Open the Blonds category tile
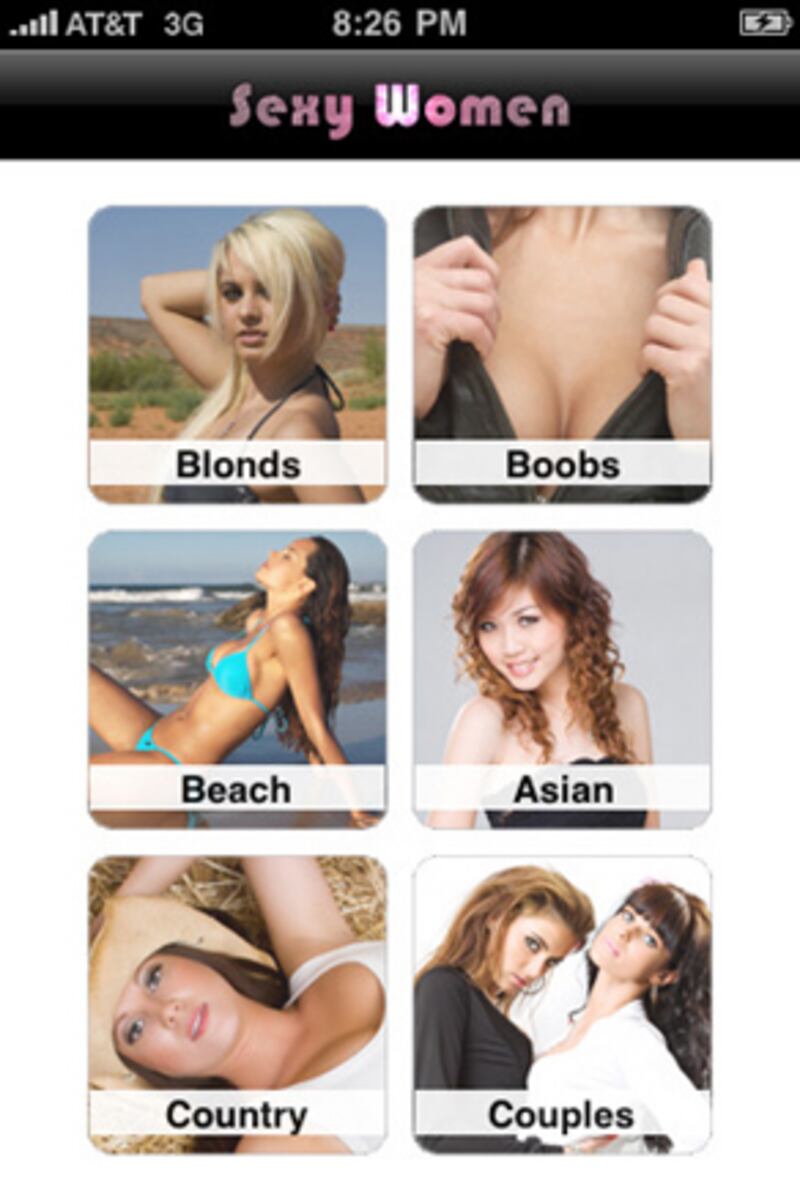This screenshot has width=800, height=1200. [x=237, y=354]
